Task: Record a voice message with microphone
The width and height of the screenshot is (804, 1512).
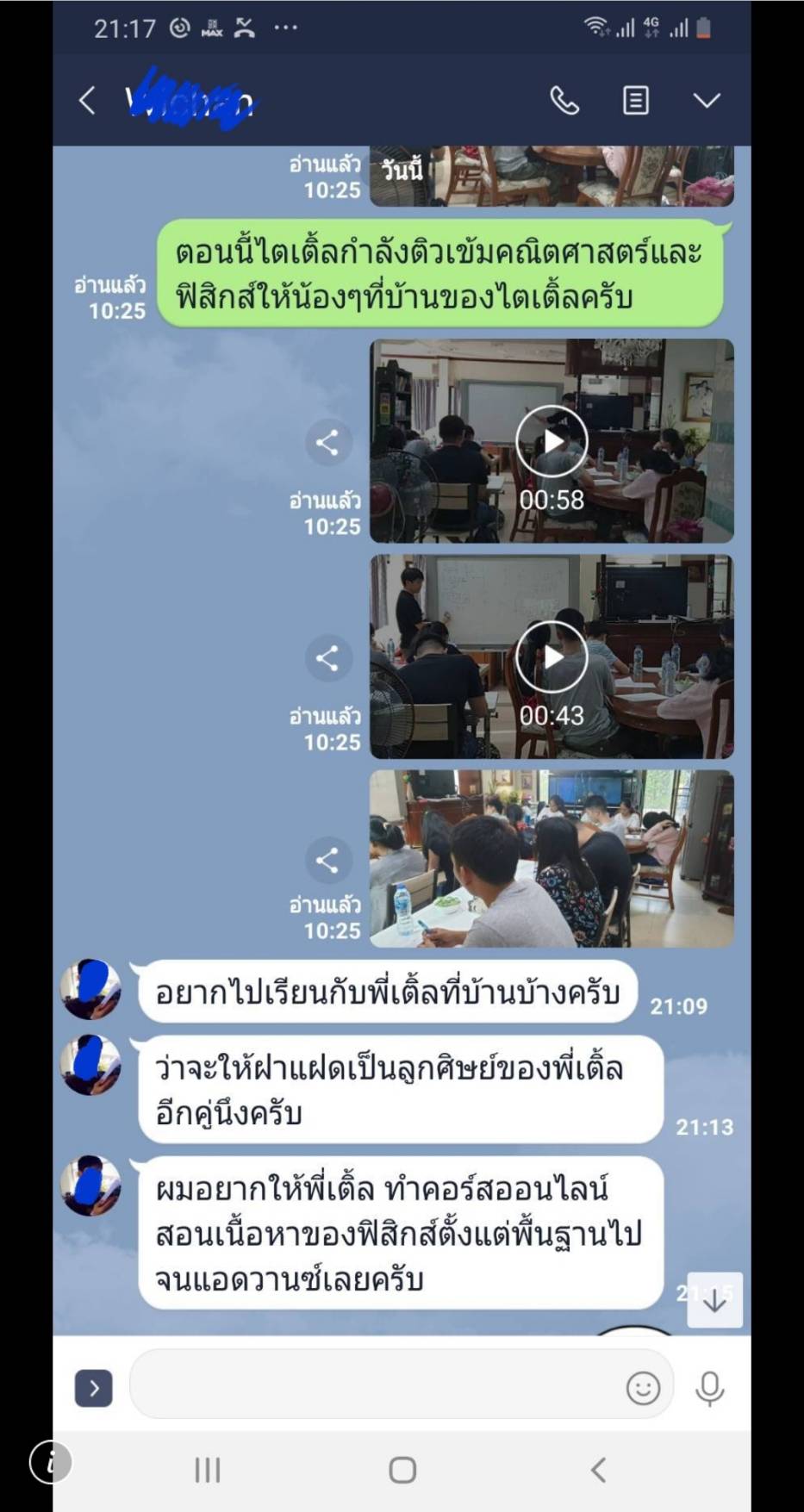Action: click(710, 1388)
